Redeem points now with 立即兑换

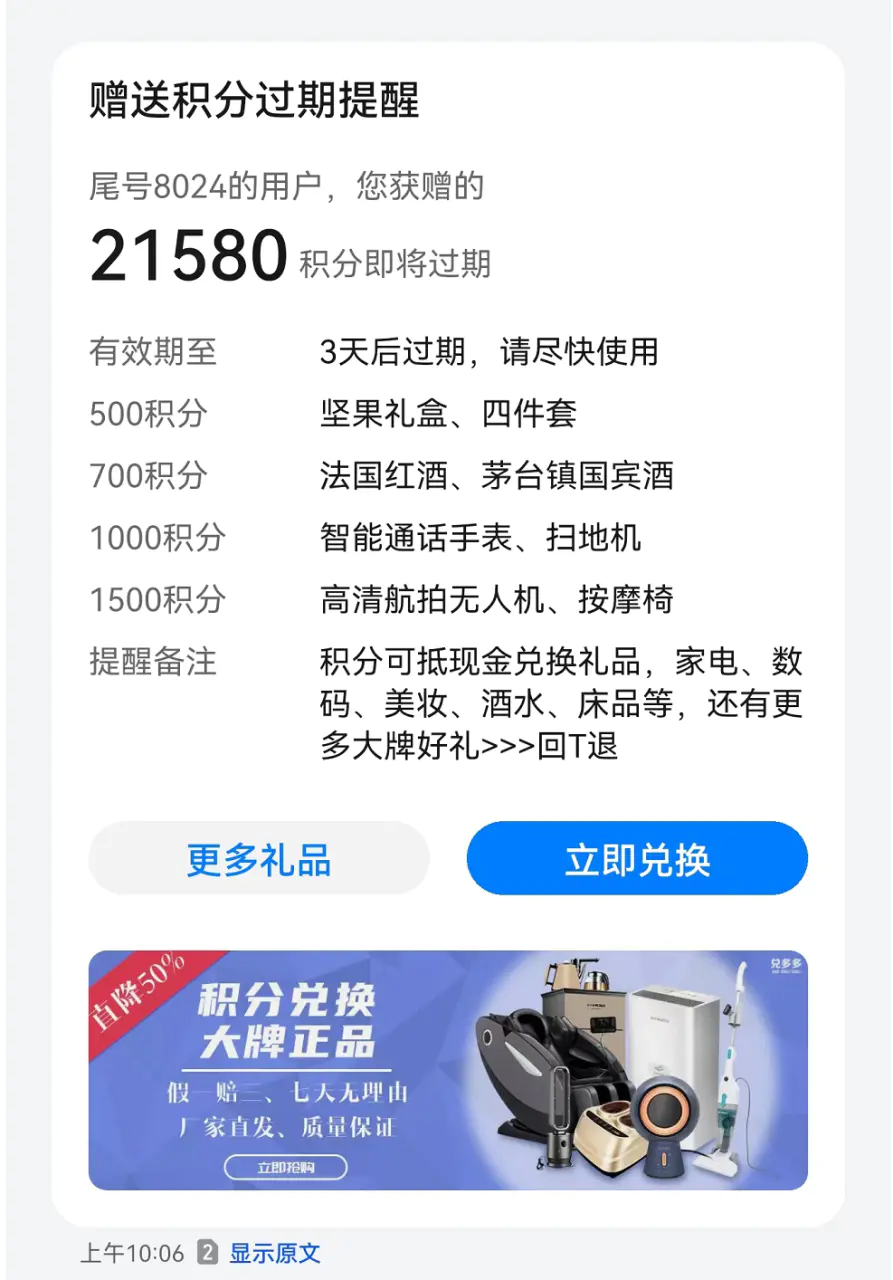pos(637,859)
